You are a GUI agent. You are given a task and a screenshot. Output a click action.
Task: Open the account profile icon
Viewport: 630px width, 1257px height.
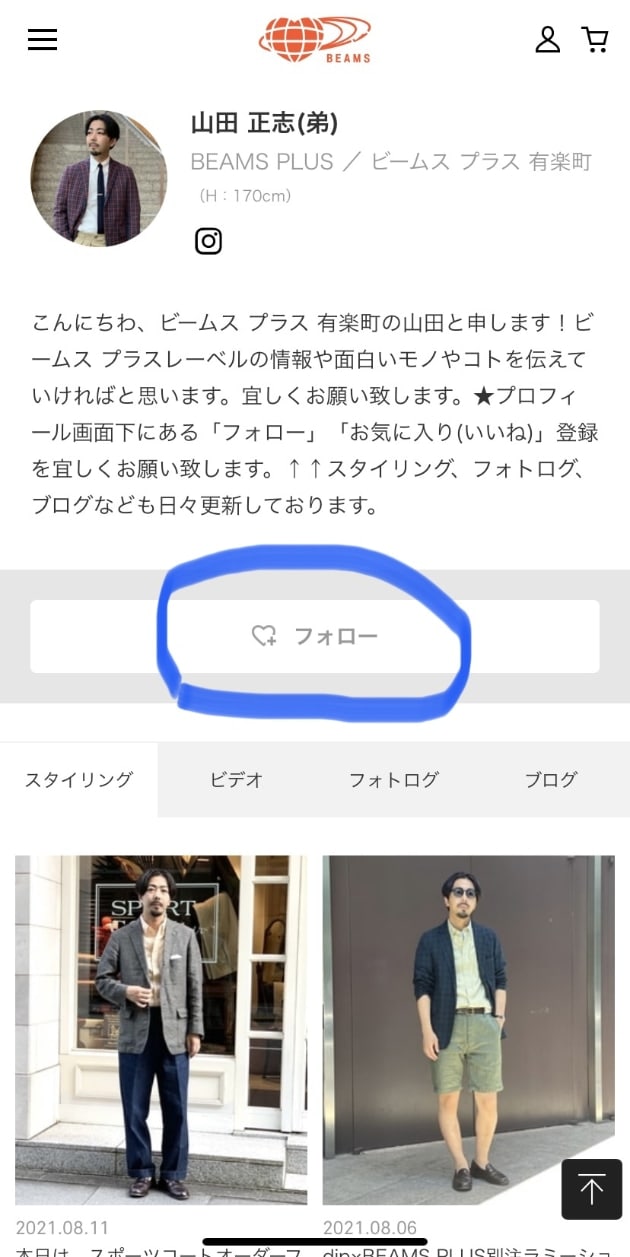tap(548, 40)
